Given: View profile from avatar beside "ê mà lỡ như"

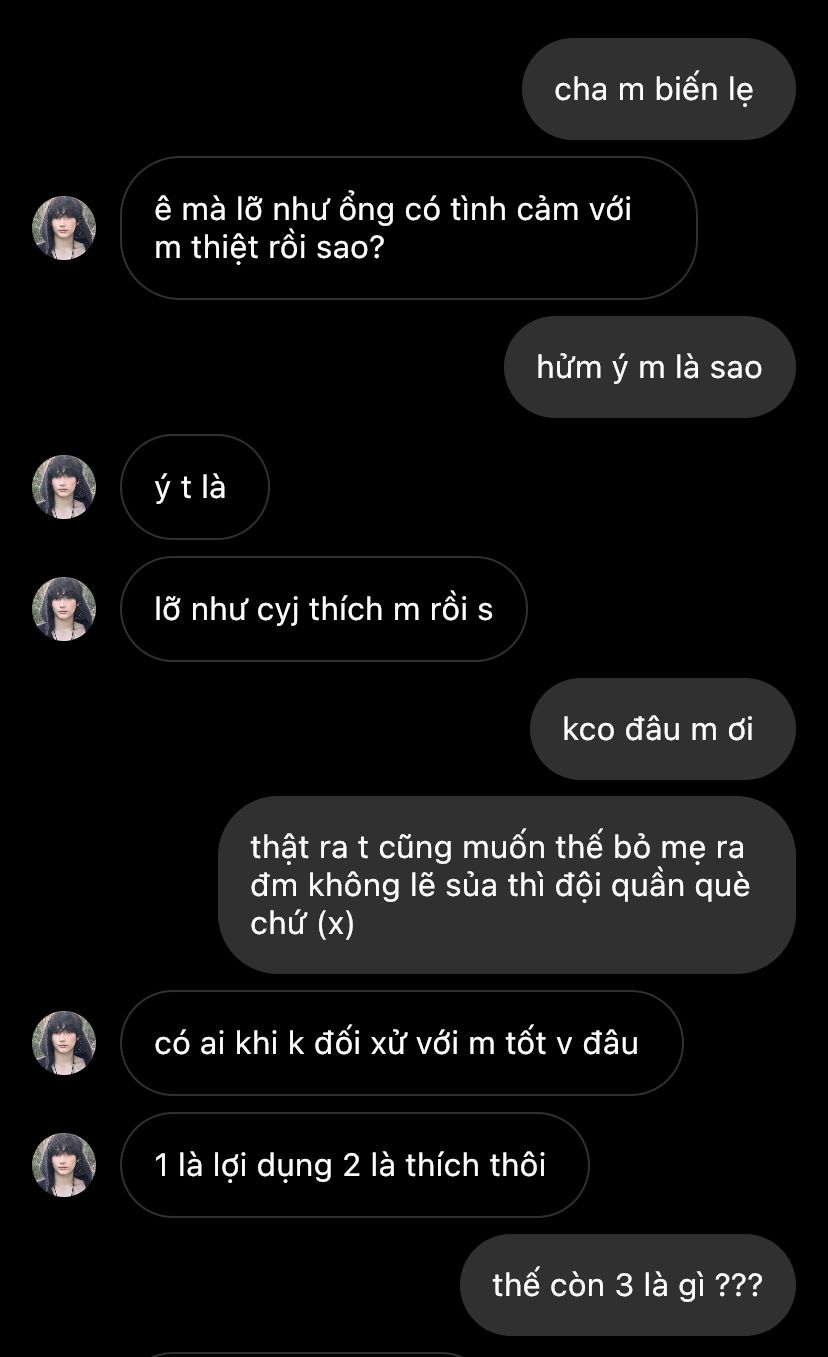Looking at the screenshot, I should click(x=64, y=228).
